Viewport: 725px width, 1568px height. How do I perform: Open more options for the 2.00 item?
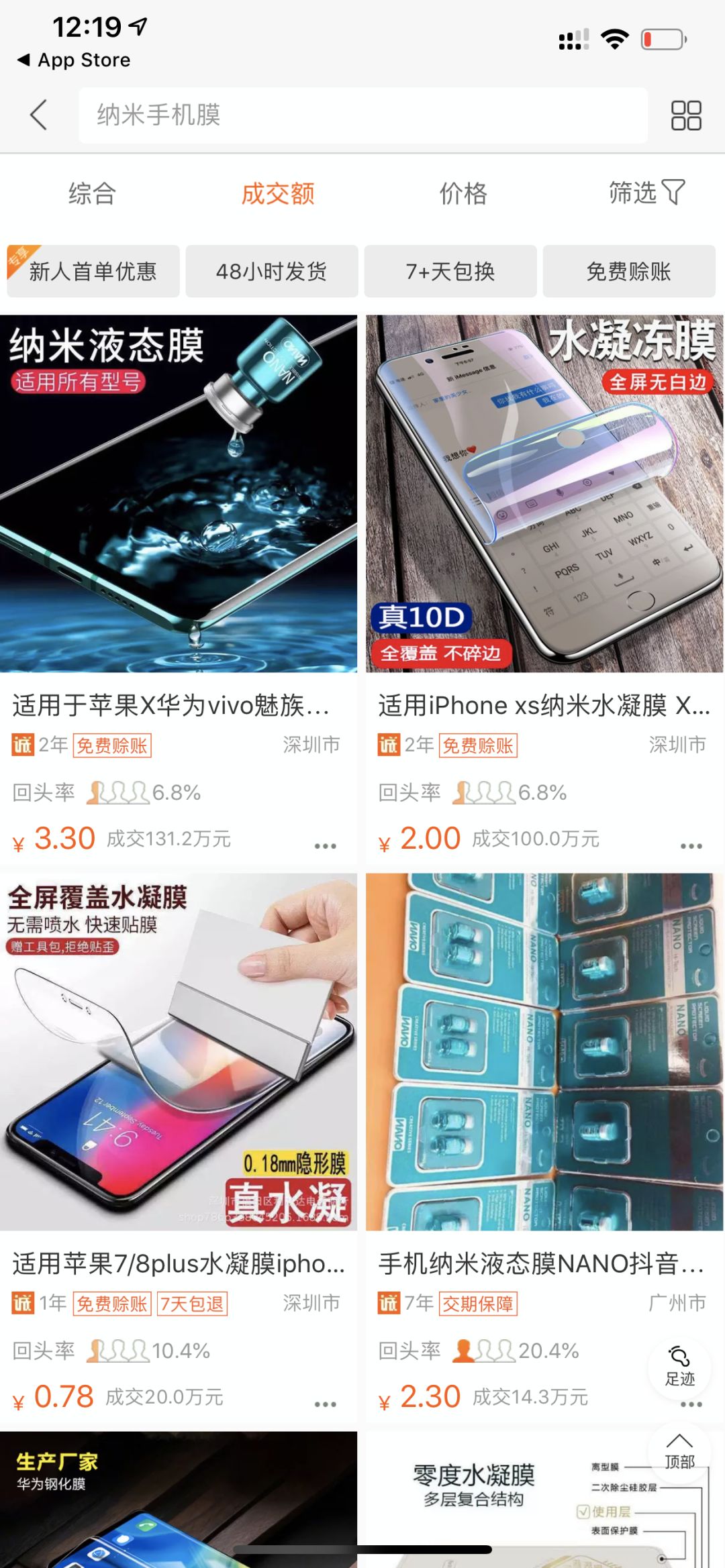(691, 846)
